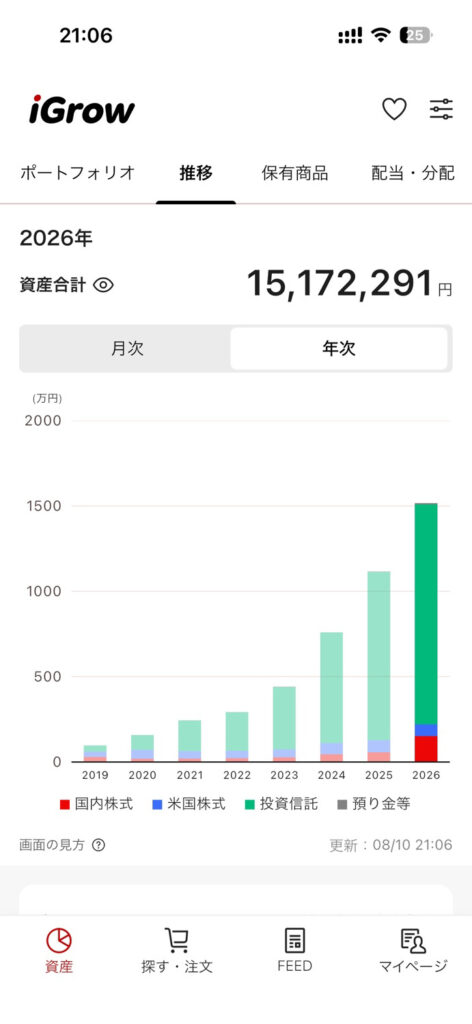Image resolution: width=472 pixels, height=1024 pixels.
Task: Switch to マイページ
Action: (x=413, y=952)
